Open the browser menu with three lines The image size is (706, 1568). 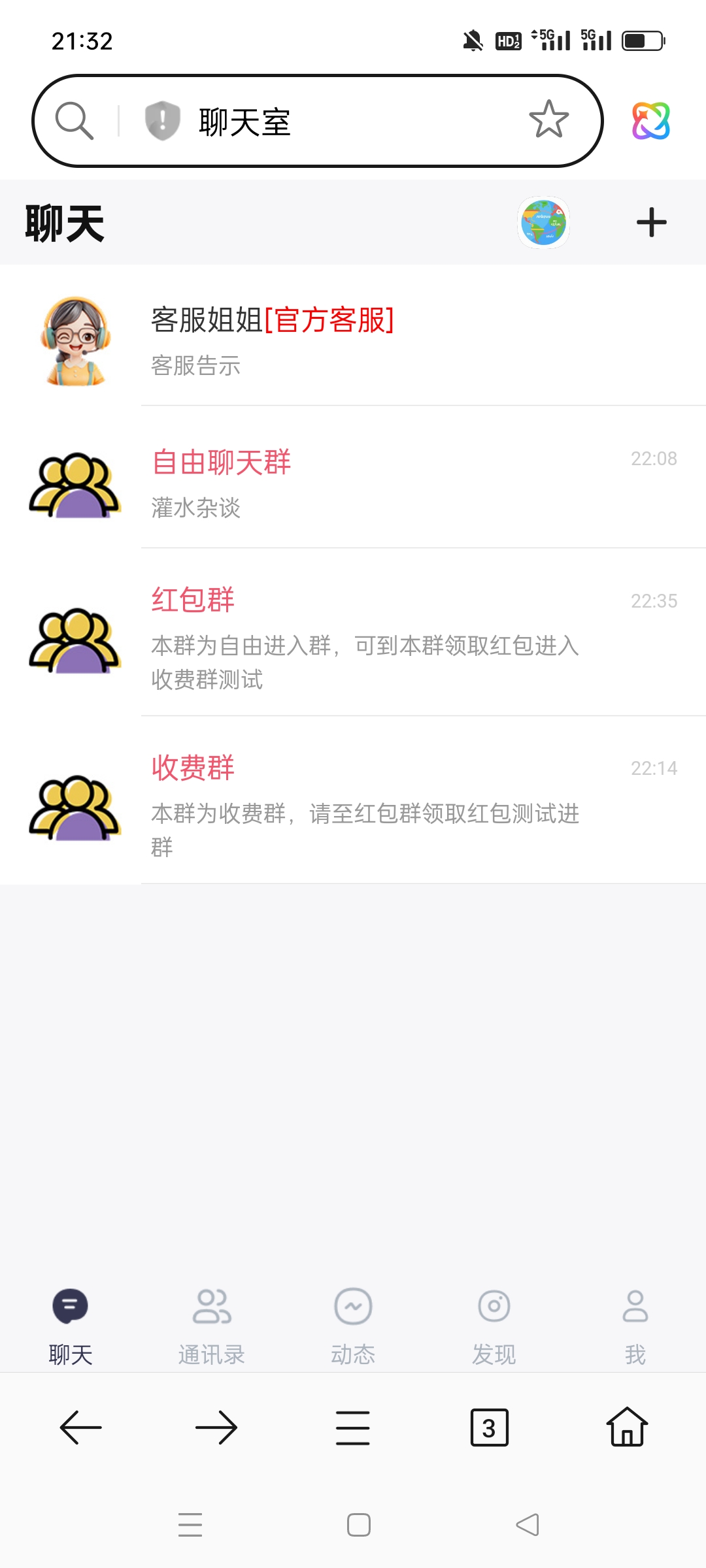[x=352, y=1428]
